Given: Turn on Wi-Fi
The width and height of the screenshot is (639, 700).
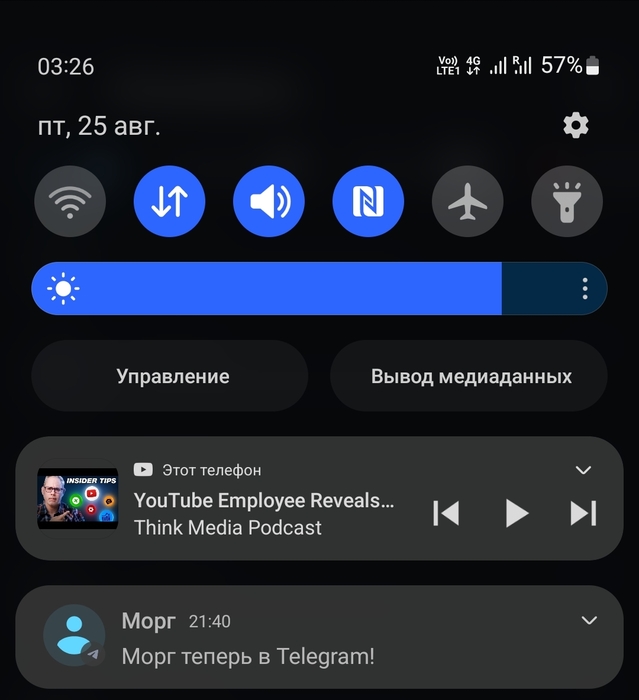Looking at the screenshot, I should [x=70, y=202].
